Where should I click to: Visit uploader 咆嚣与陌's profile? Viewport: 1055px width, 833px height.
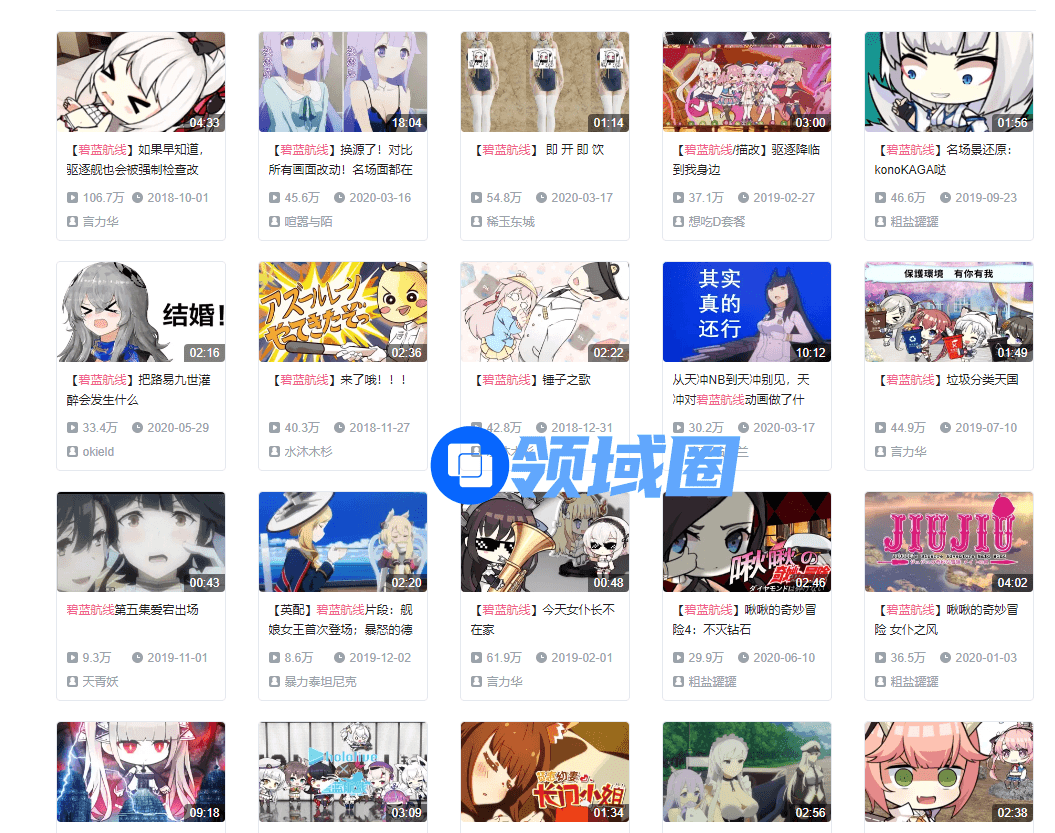click(x=308, y=222)
